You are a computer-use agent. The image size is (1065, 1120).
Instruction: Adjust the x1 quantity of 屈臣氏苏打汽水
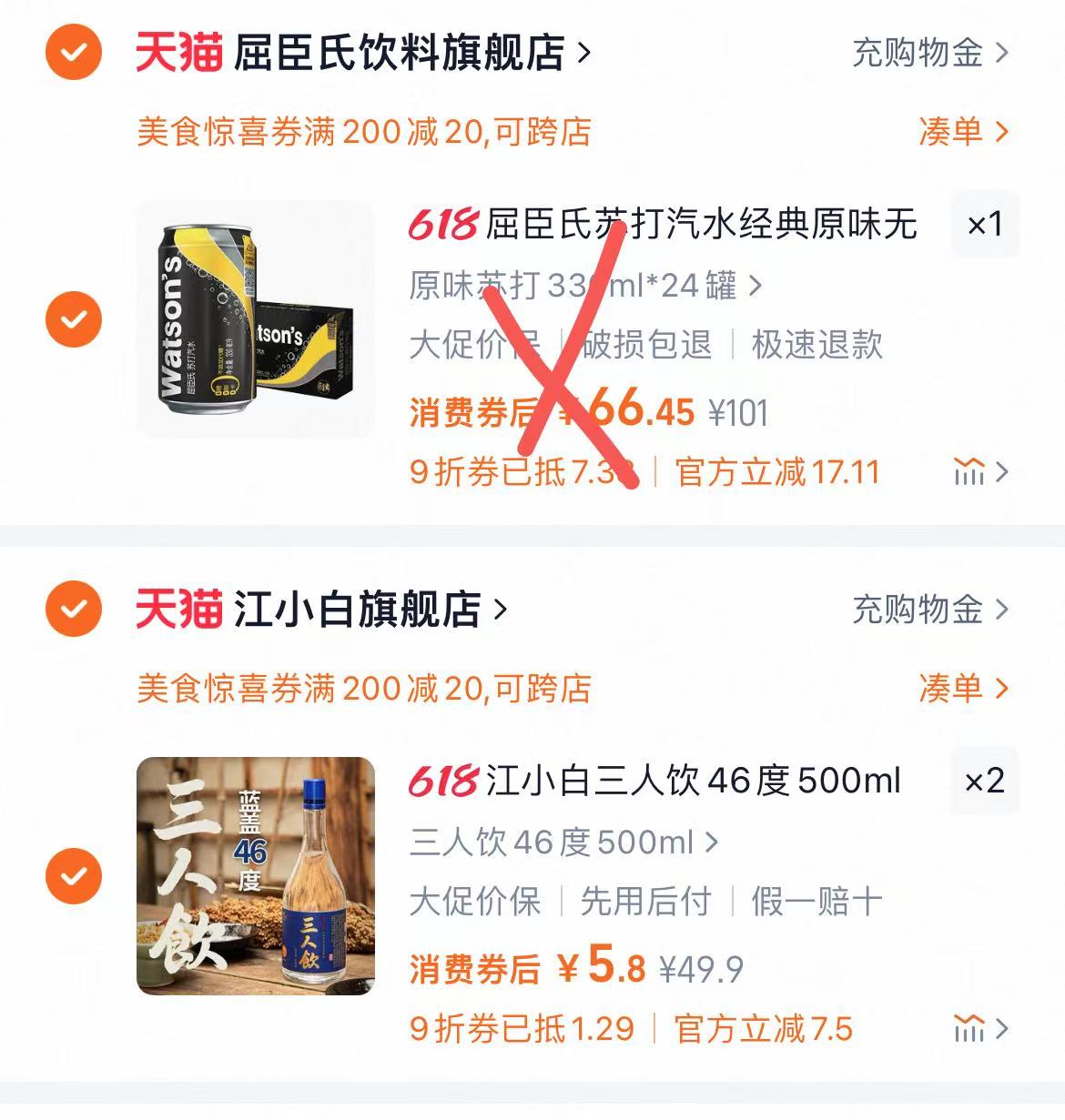coord(985,224)
